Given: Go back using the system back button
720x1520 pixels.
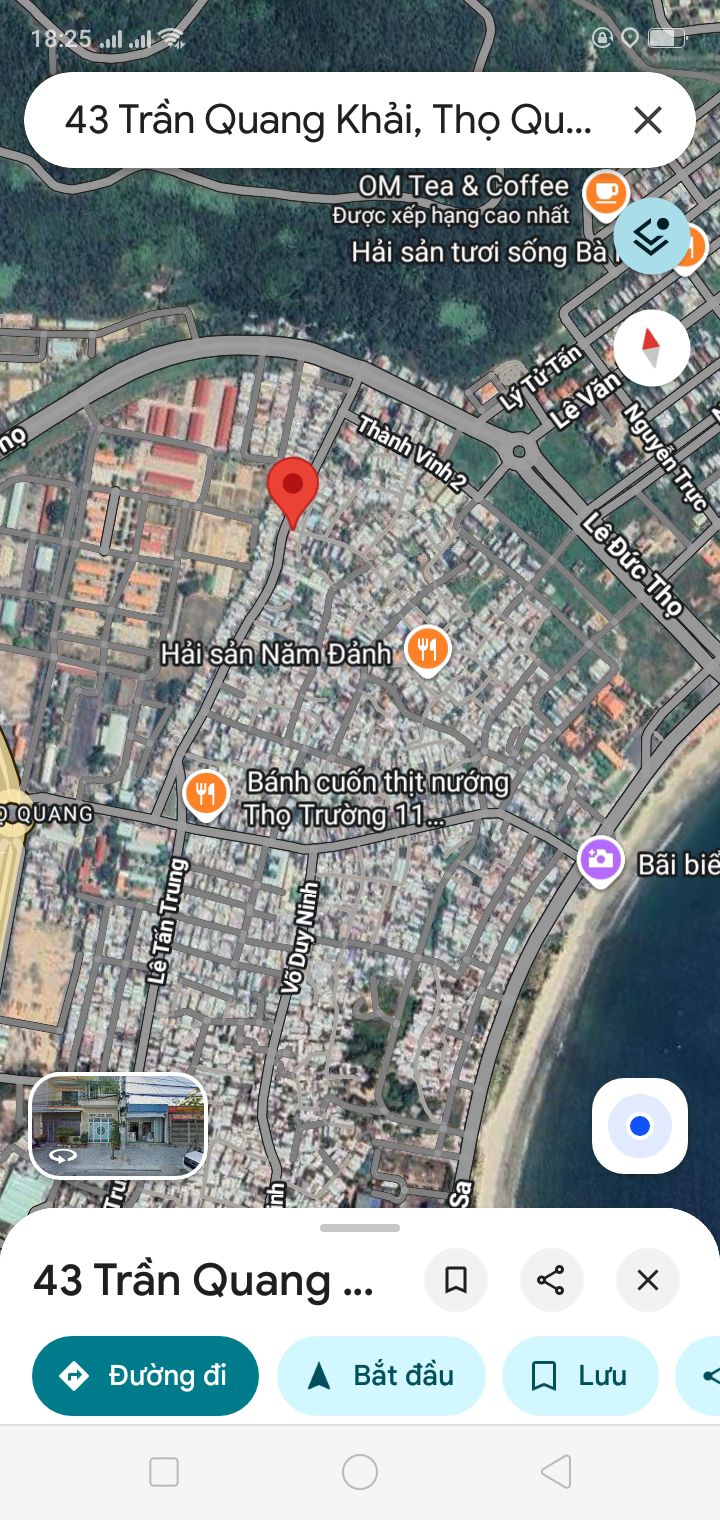Looking at the screenshot, I should click(x=556, y=1472).
